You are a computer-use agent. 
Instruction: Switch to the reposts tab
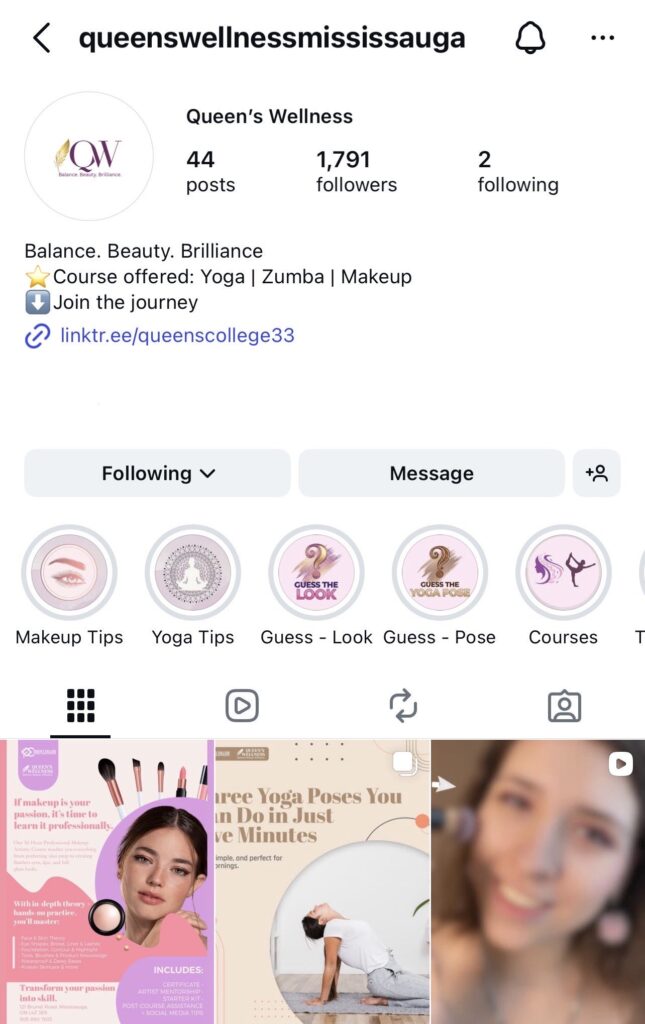403,706
